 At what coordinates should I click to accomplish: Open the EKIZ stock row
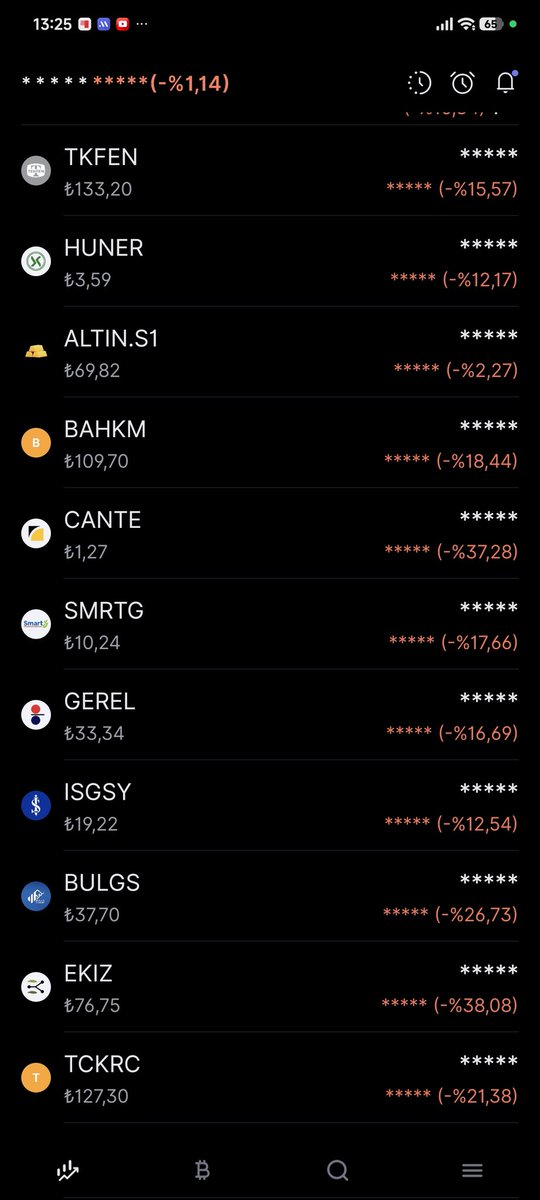coord(270,988)
